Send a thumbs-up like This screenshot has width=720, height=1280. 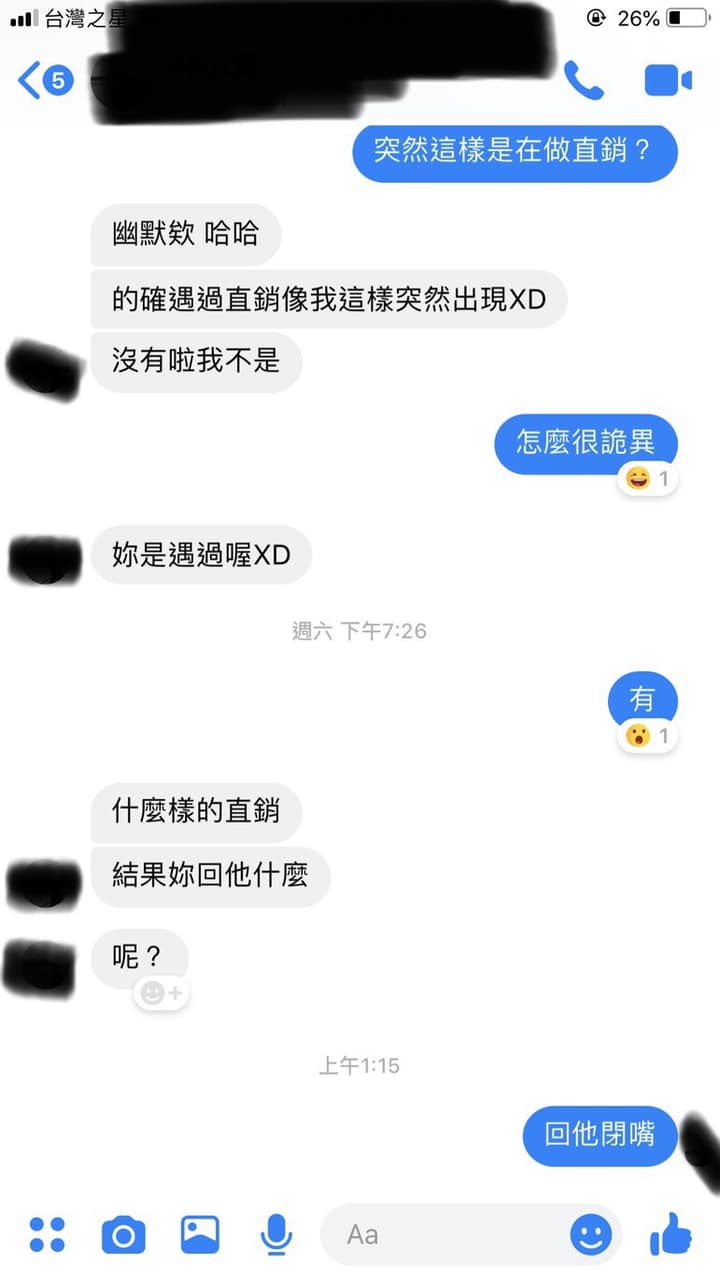671,1234
